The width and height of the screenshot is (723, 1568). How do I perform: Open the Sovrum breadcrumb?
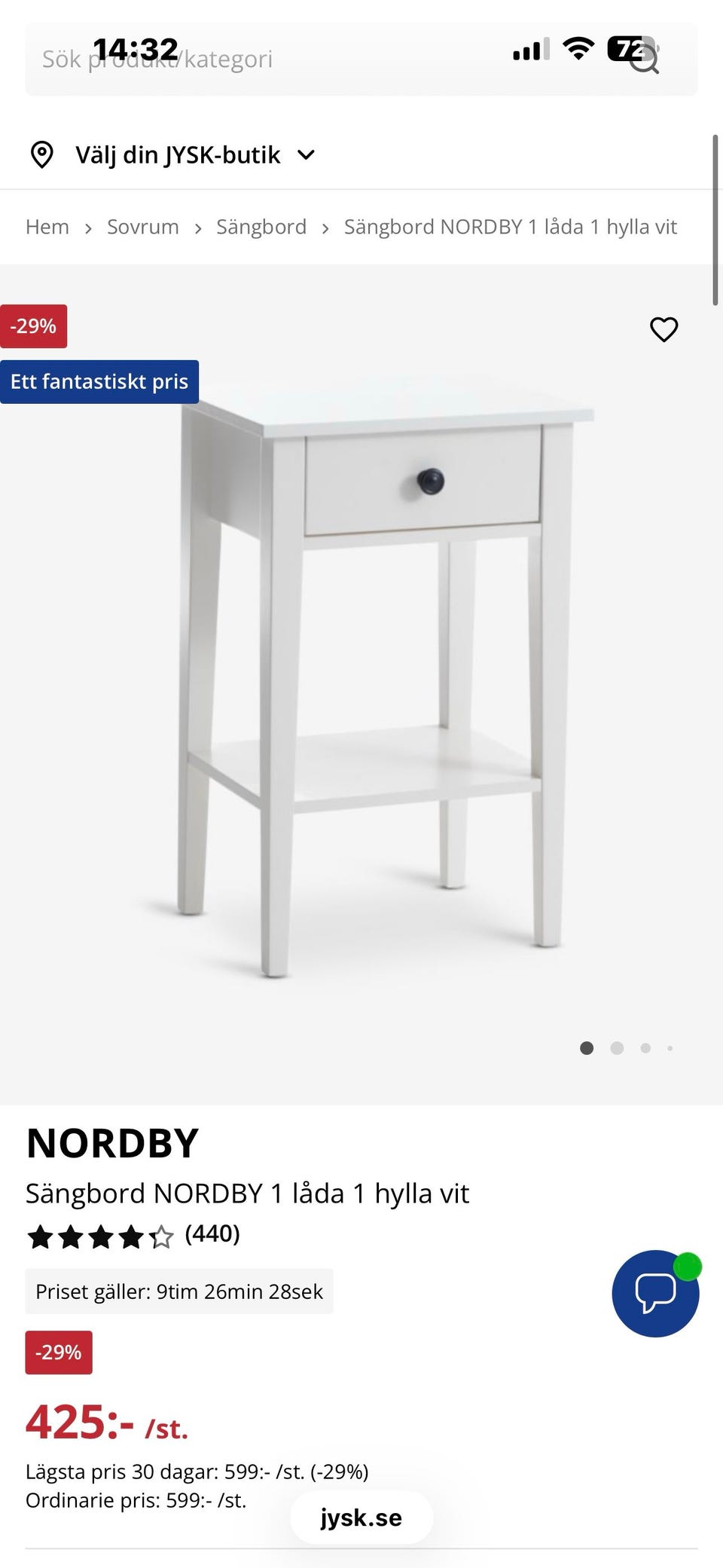coord(143,227)
